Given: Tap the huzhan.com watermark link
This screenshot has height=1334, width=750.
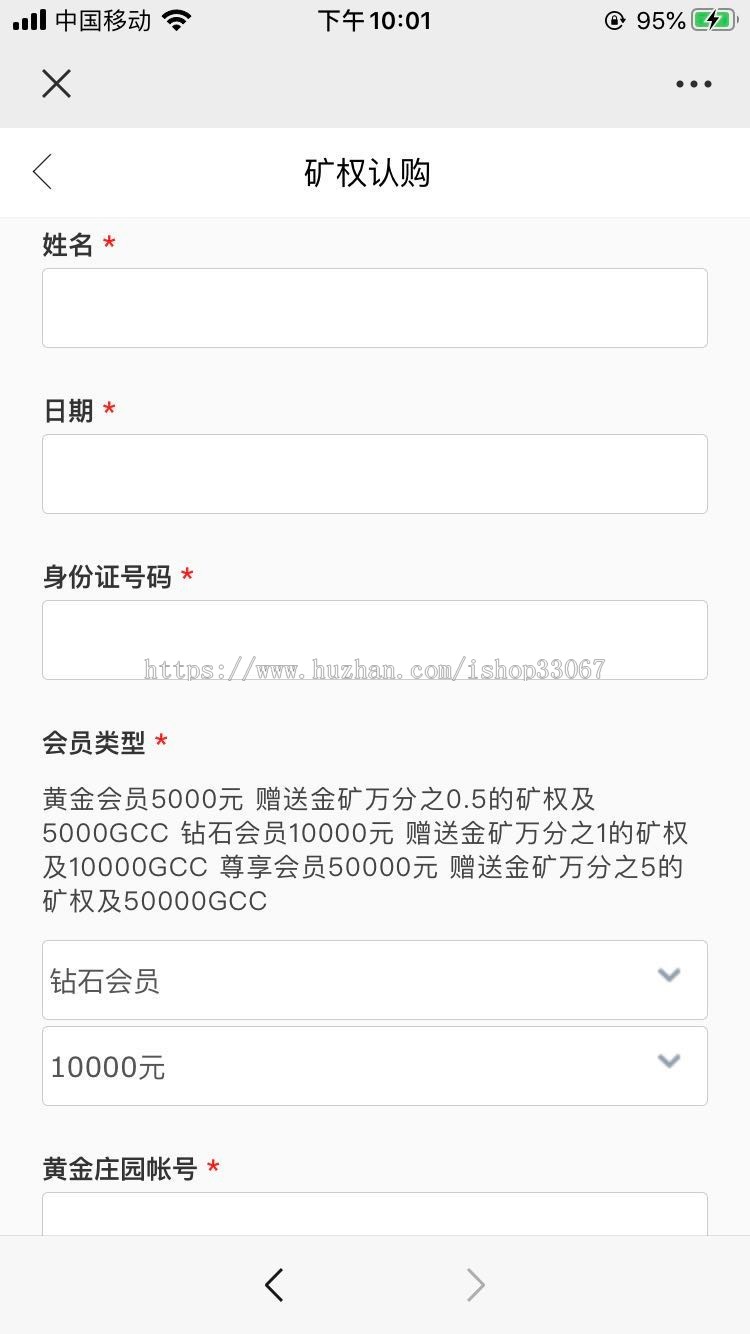Looking at the screenshot, I should pyautogui.click(x=375, y=668).
